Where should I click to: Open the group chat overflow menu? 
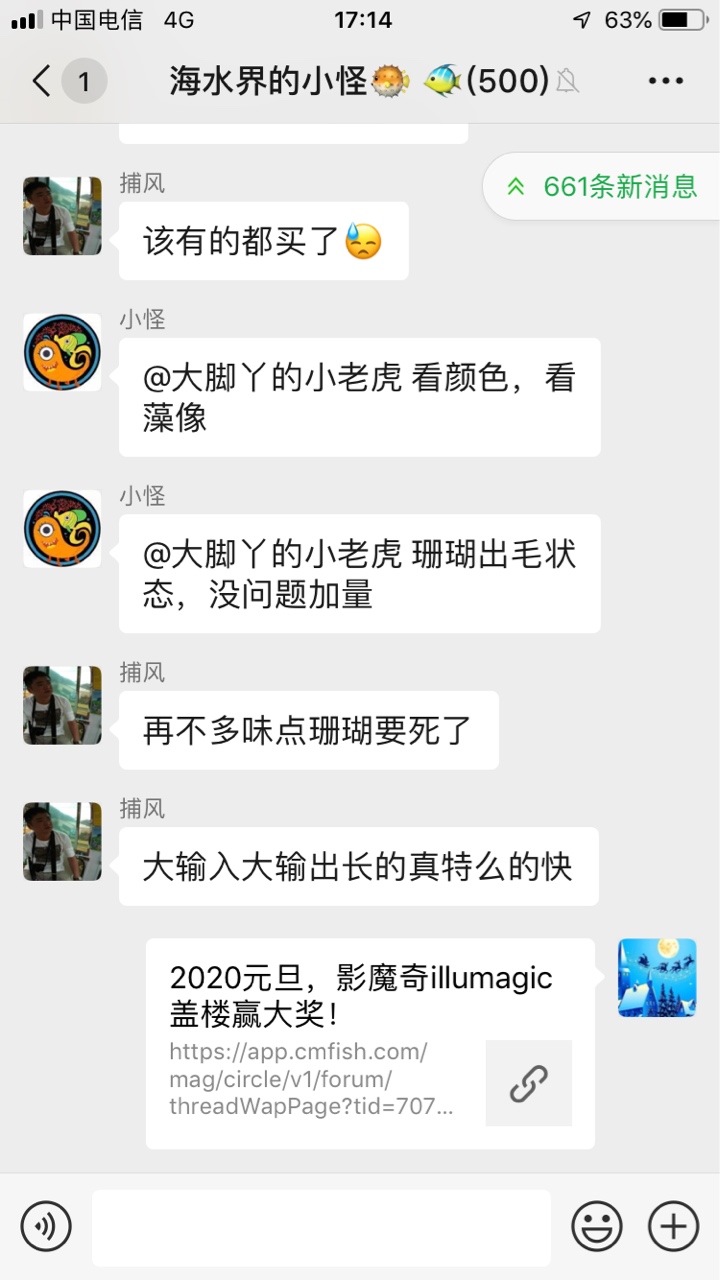coord(665,81)
